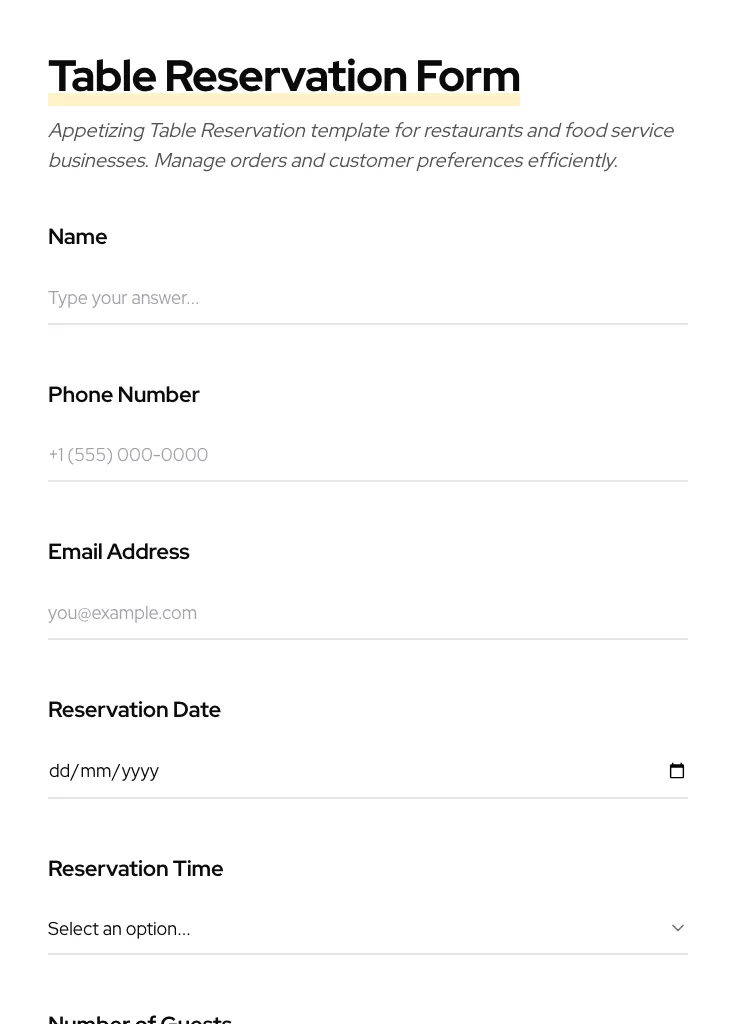Select the Email Address input
This screenshot has width=736, height=1024.
click(x=367, y=613)
